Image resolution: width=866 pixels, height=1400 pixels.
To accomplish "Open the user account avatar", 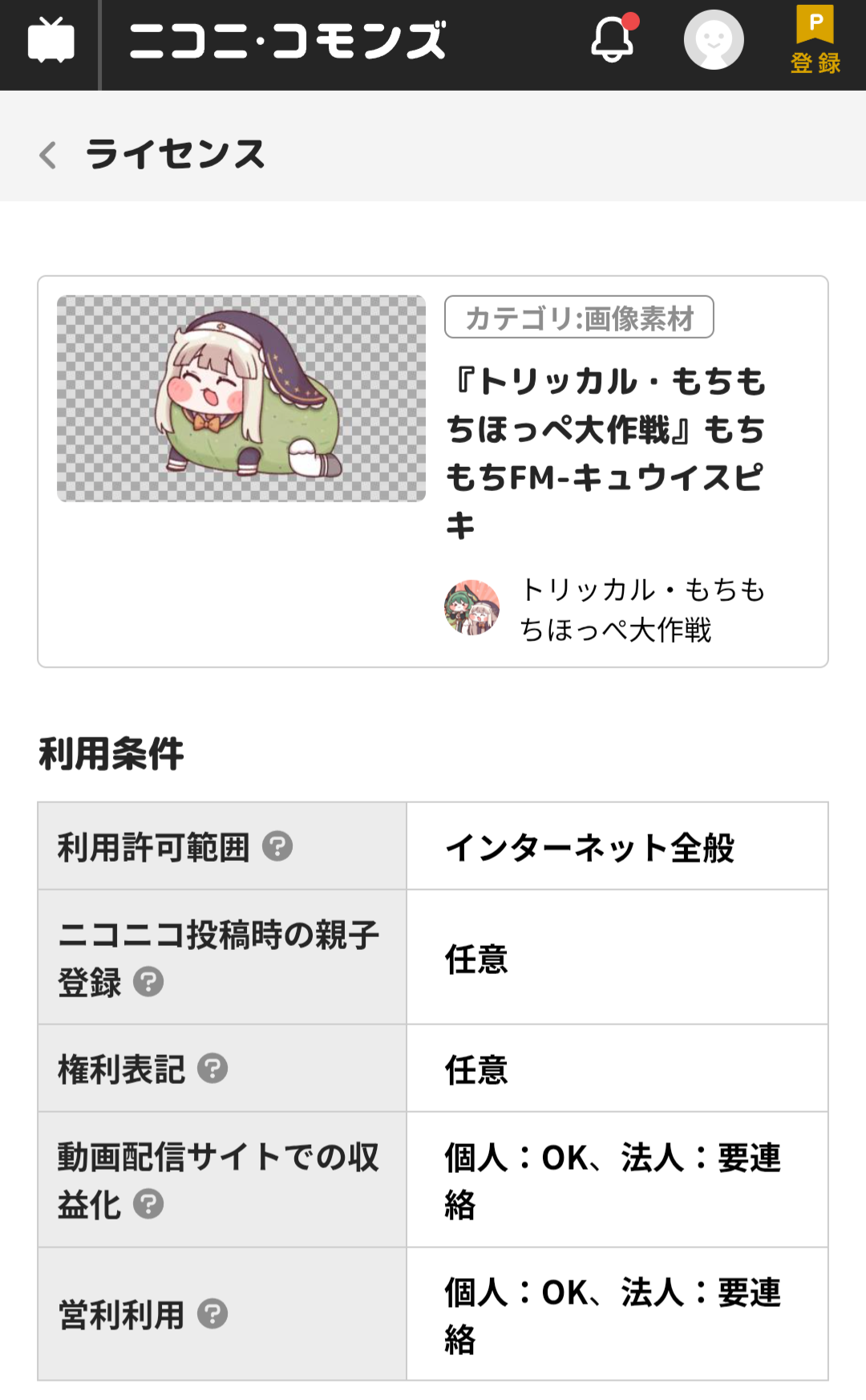I will (714, 39).
